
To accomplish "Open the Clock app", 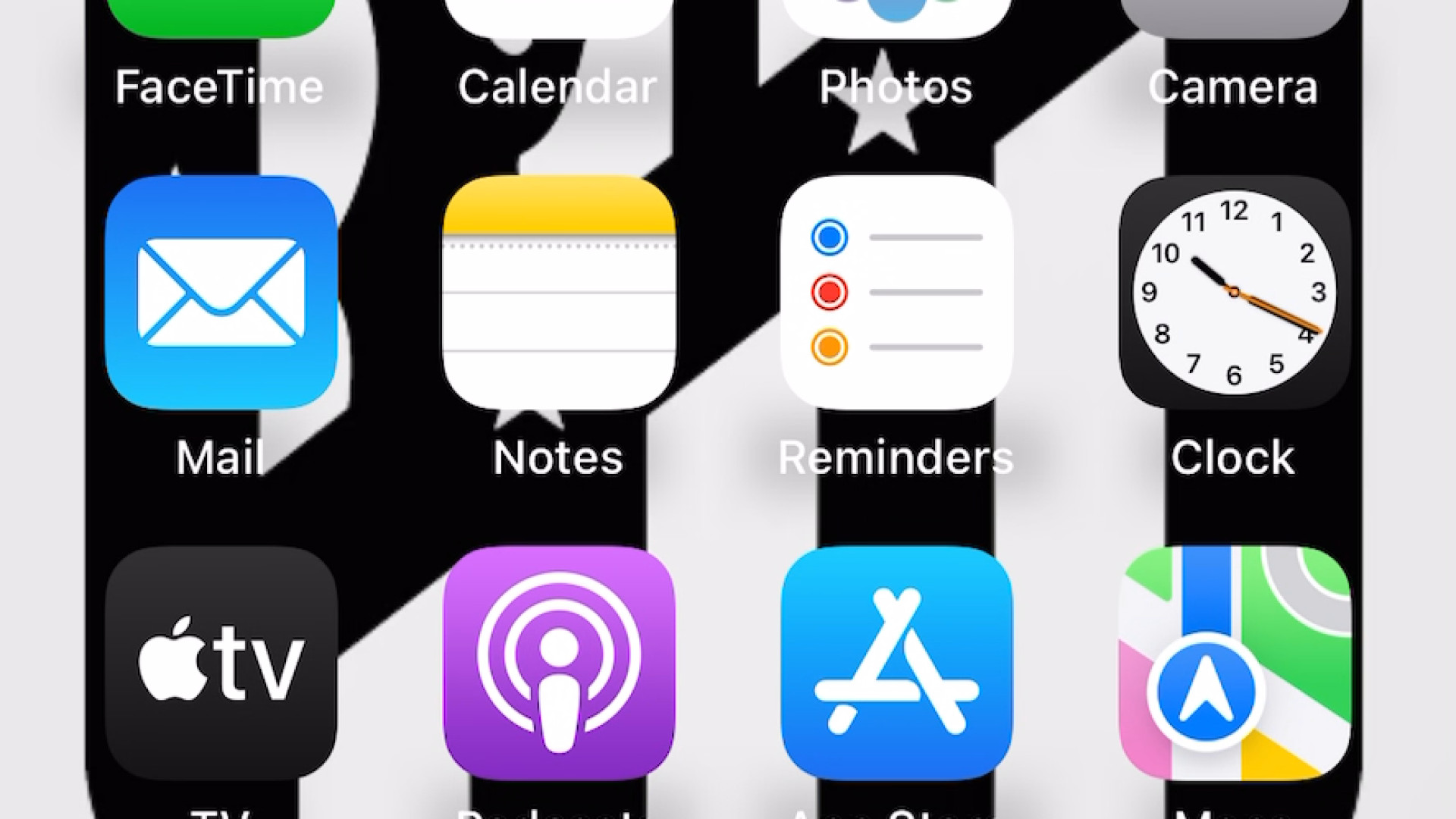I will pos(1234,293).
